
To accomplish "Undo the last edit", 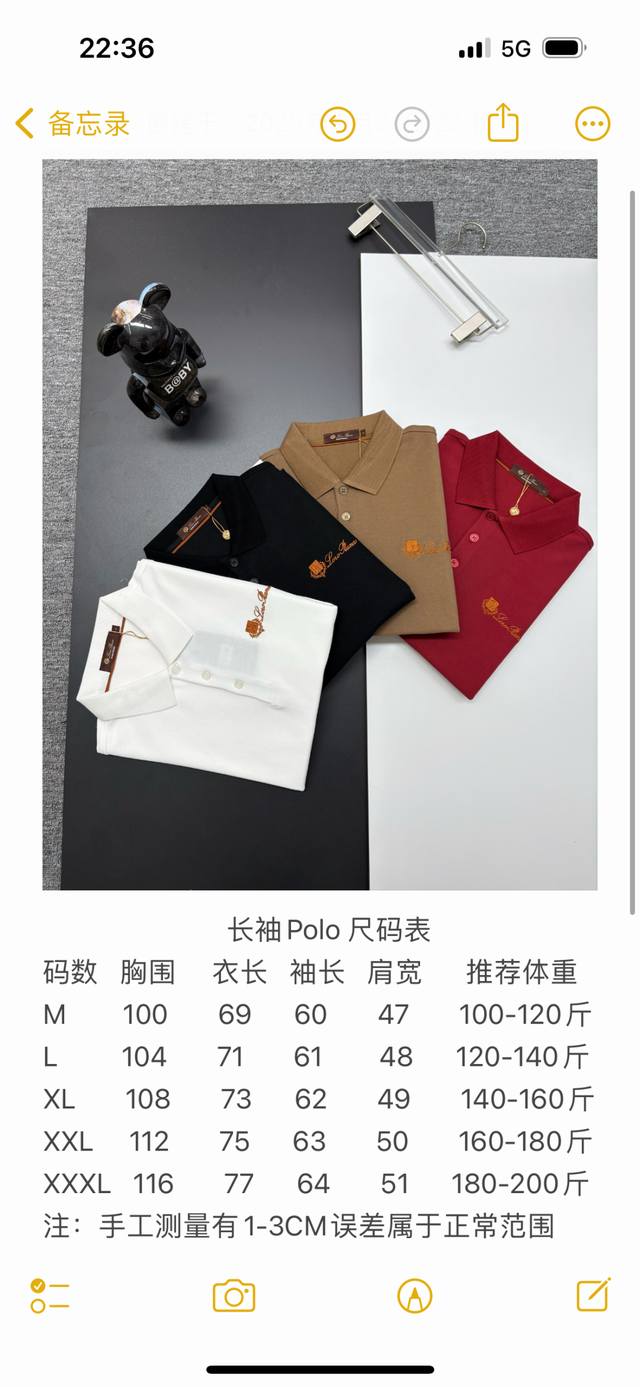I will point(338,124).
